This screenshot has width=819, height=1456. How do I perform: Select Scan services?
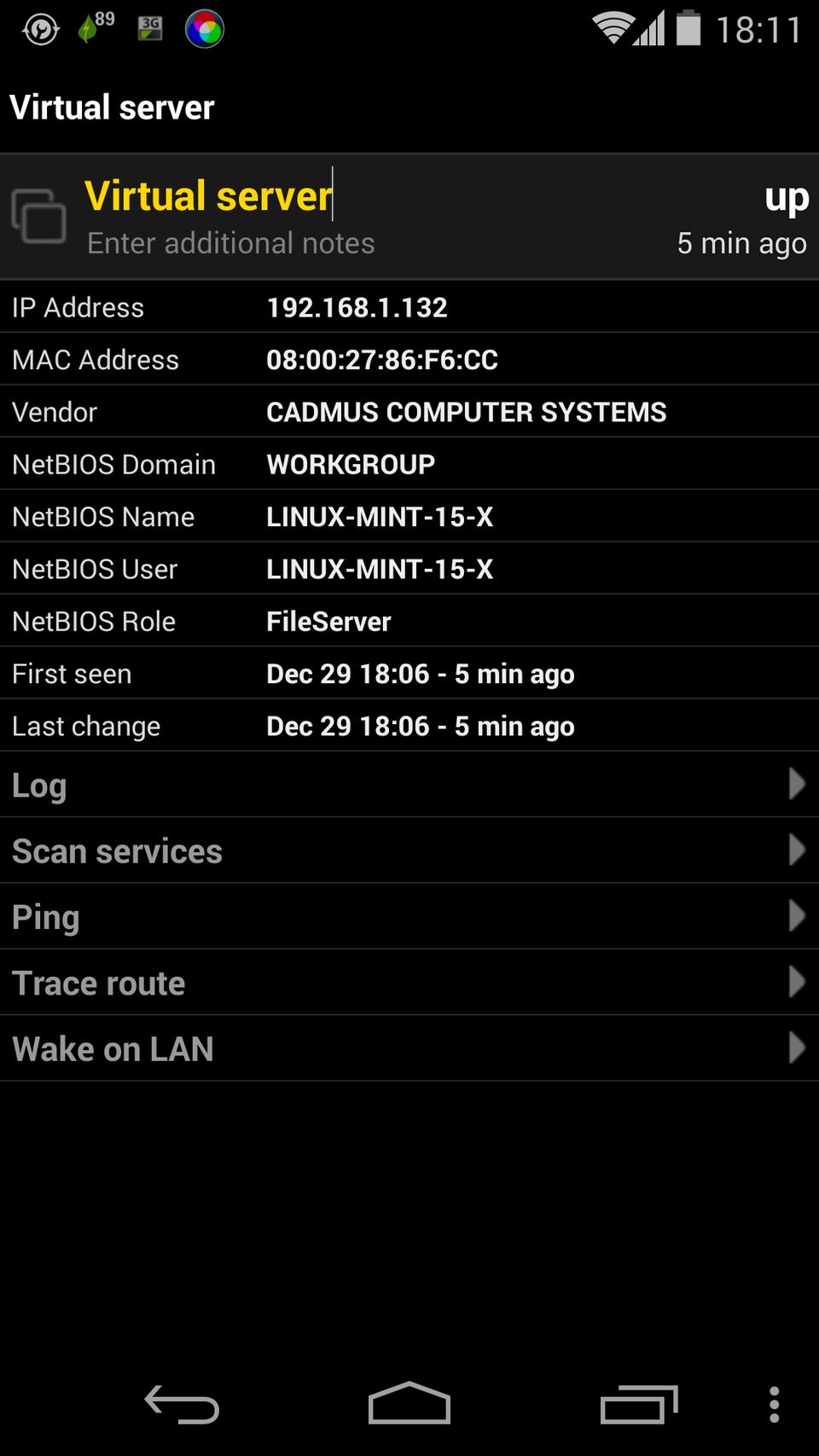click(409, 850)
